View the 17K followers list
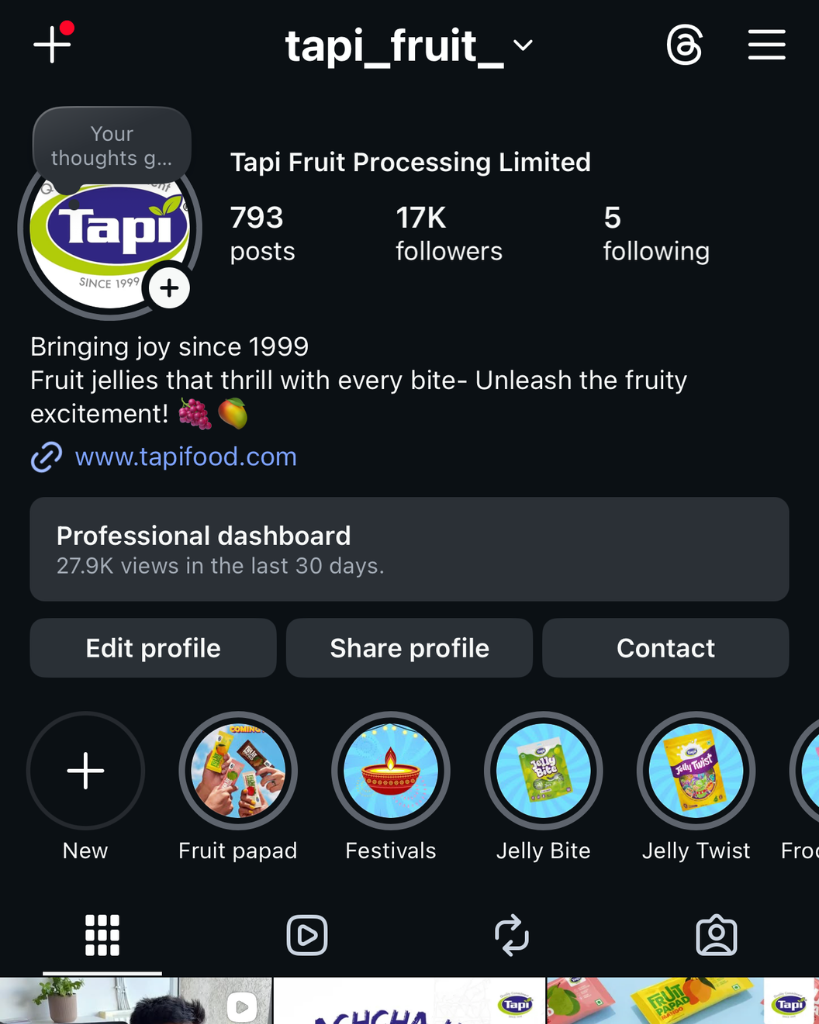This screenshot has height=1024, width=819. click(448, 233)
